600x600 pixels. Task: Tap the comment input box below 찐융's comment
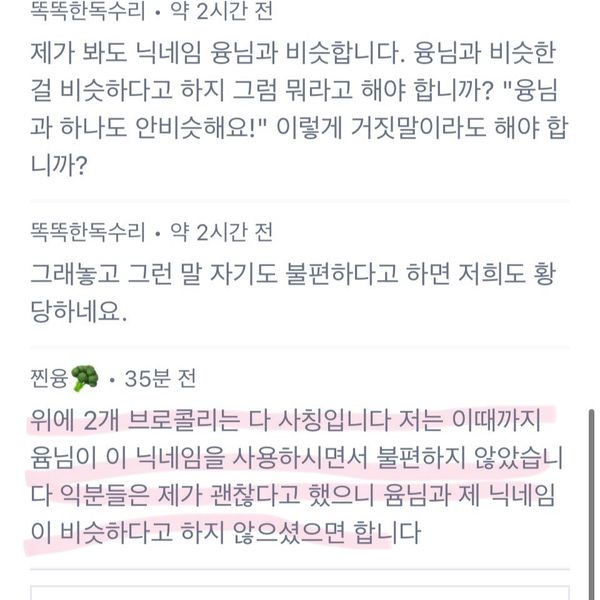[x=300, y=590]
